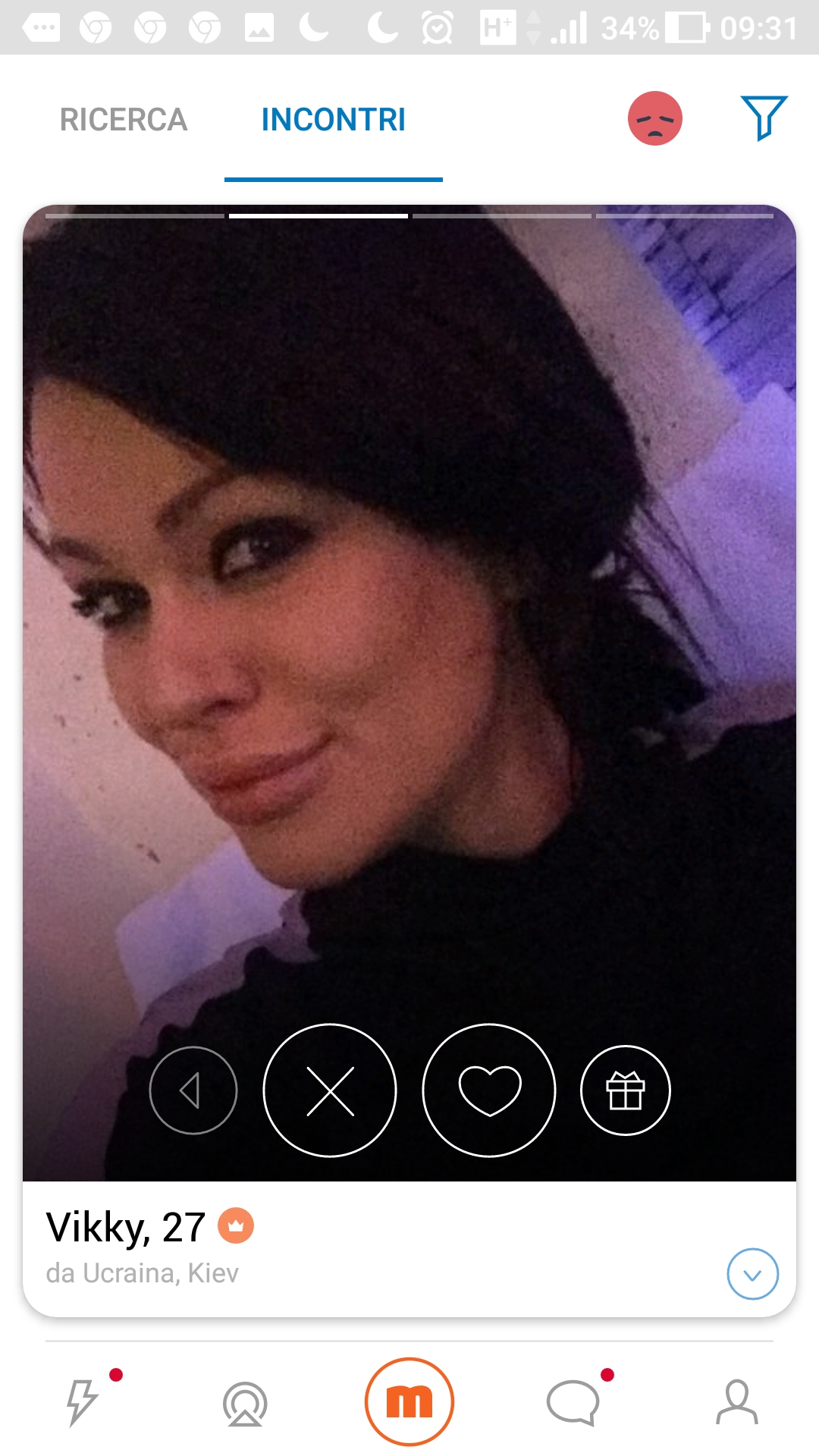The width and height of the screenshot is (819, 1456).
Task: Select the INCONTRI tab
Action: (x=333, y=119)
